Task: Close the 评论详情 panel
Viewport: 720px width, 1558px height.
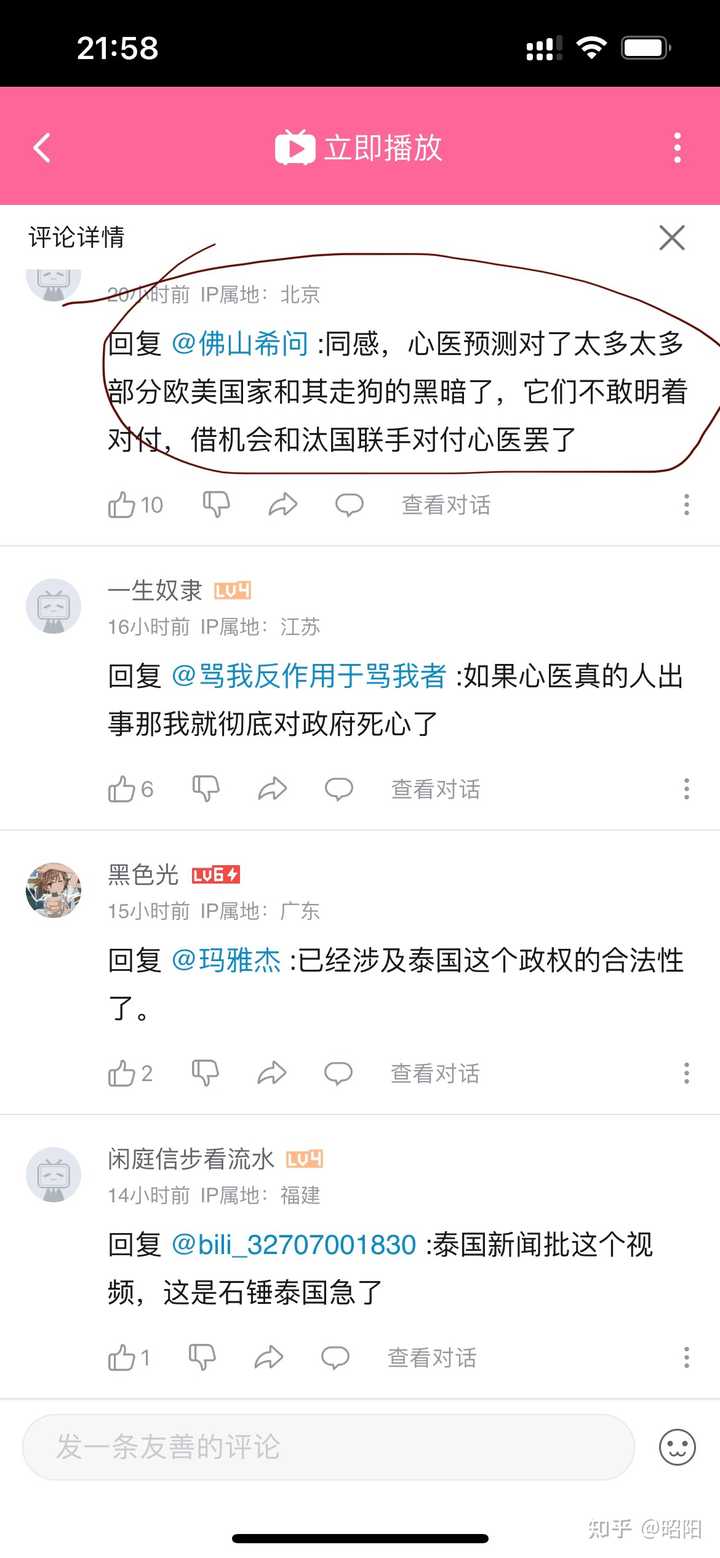Action: point(671,238)
